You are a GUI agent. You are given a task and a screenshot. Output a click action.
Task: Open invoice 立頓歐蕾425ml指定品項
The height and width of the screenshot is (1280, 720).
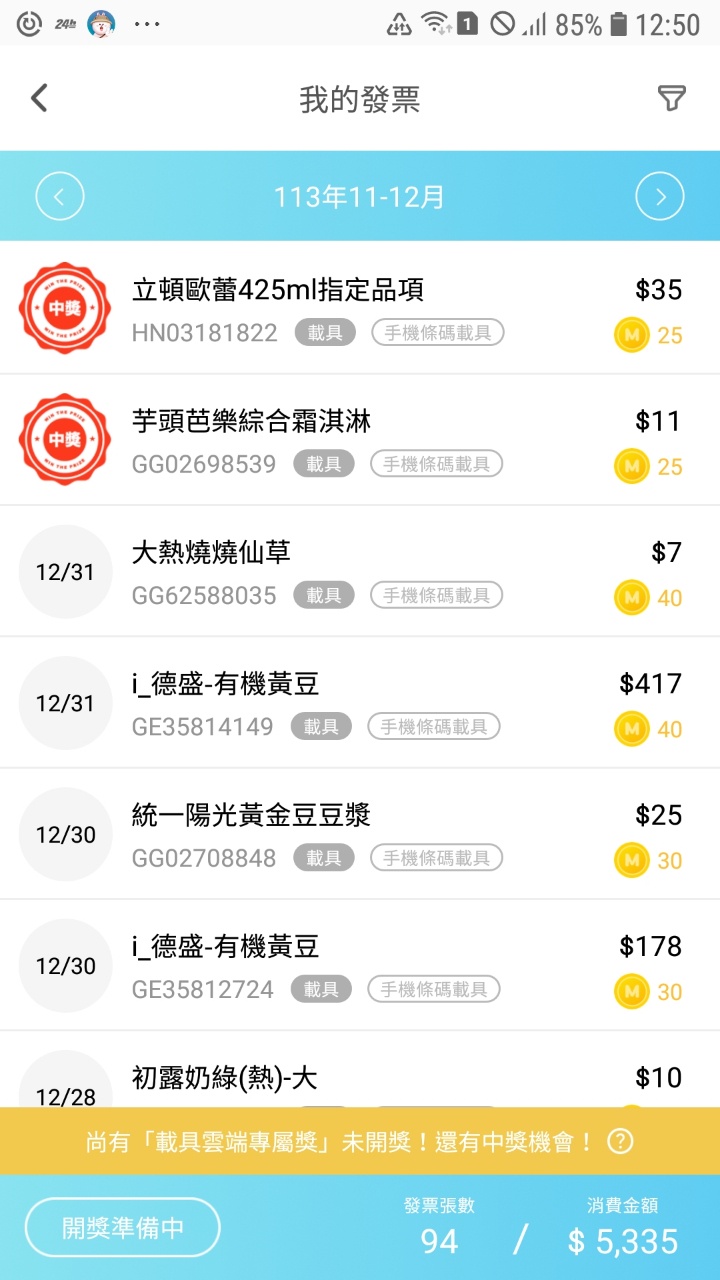pos(360,309)
